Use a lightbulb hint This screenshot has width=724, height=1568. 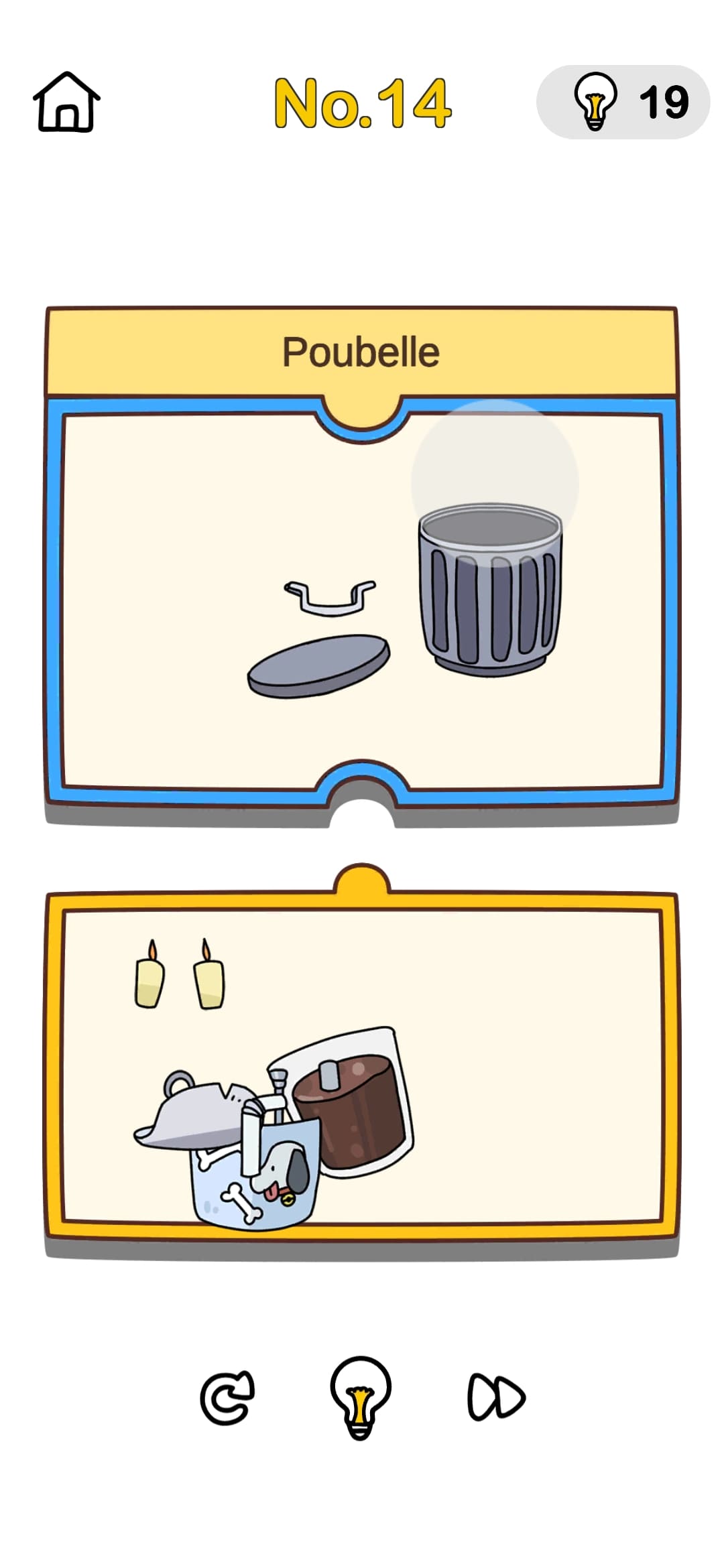[x=361, y=1397]
